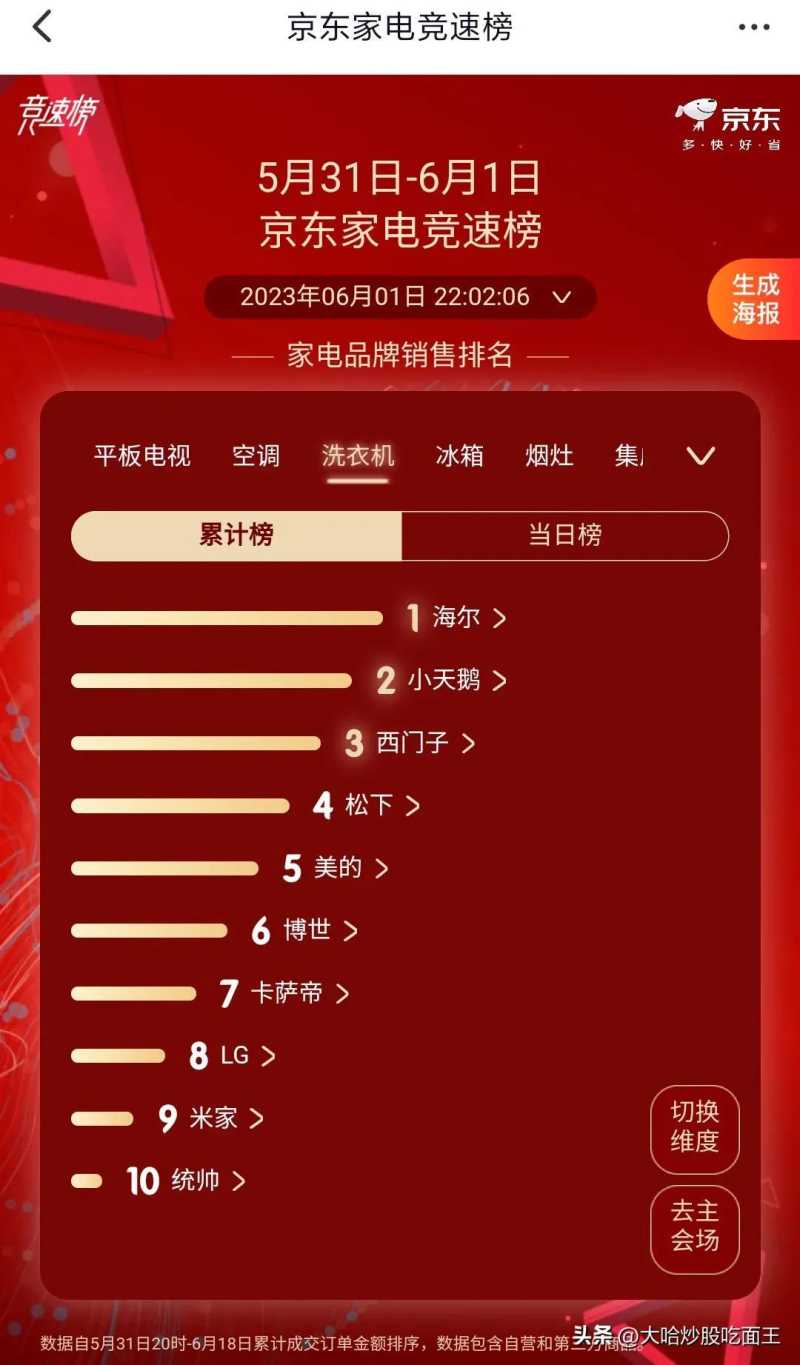
Task: Go to main venue via 去主会场
Action: point(695,1227)
